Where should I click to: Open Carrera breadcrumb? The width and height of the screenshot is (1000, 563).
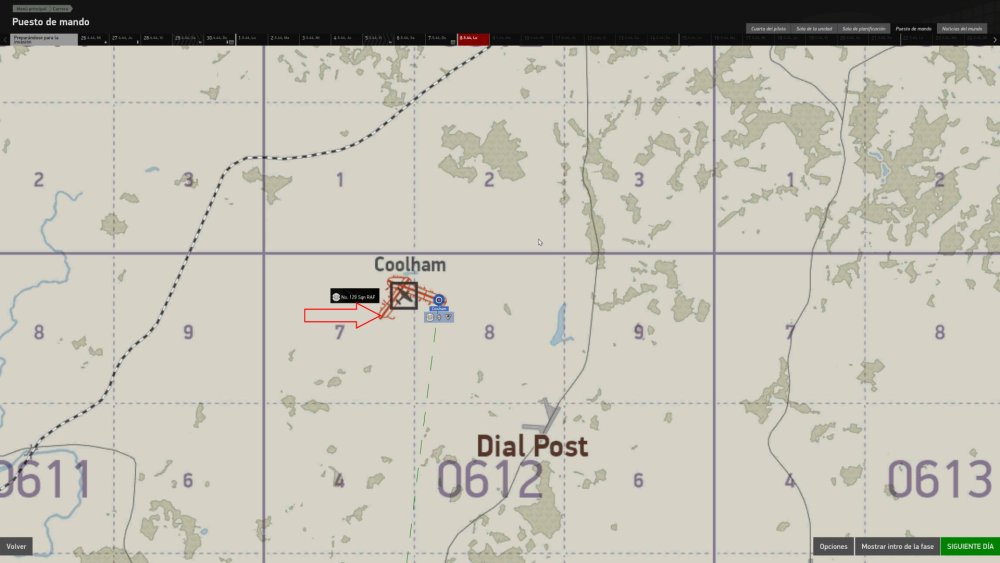tap(61, 8)
